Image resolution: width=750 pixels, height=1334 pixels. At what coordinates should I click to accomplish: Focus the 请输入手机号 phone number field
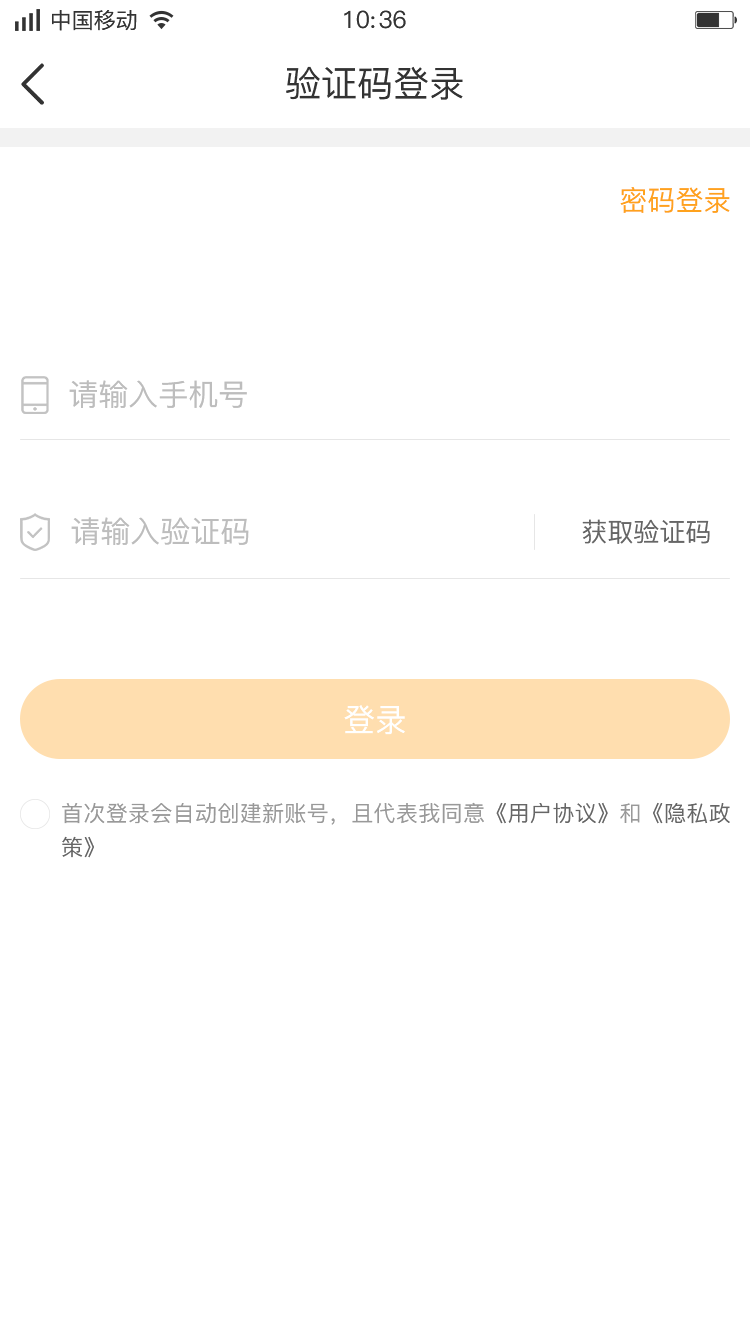point(375,395)
